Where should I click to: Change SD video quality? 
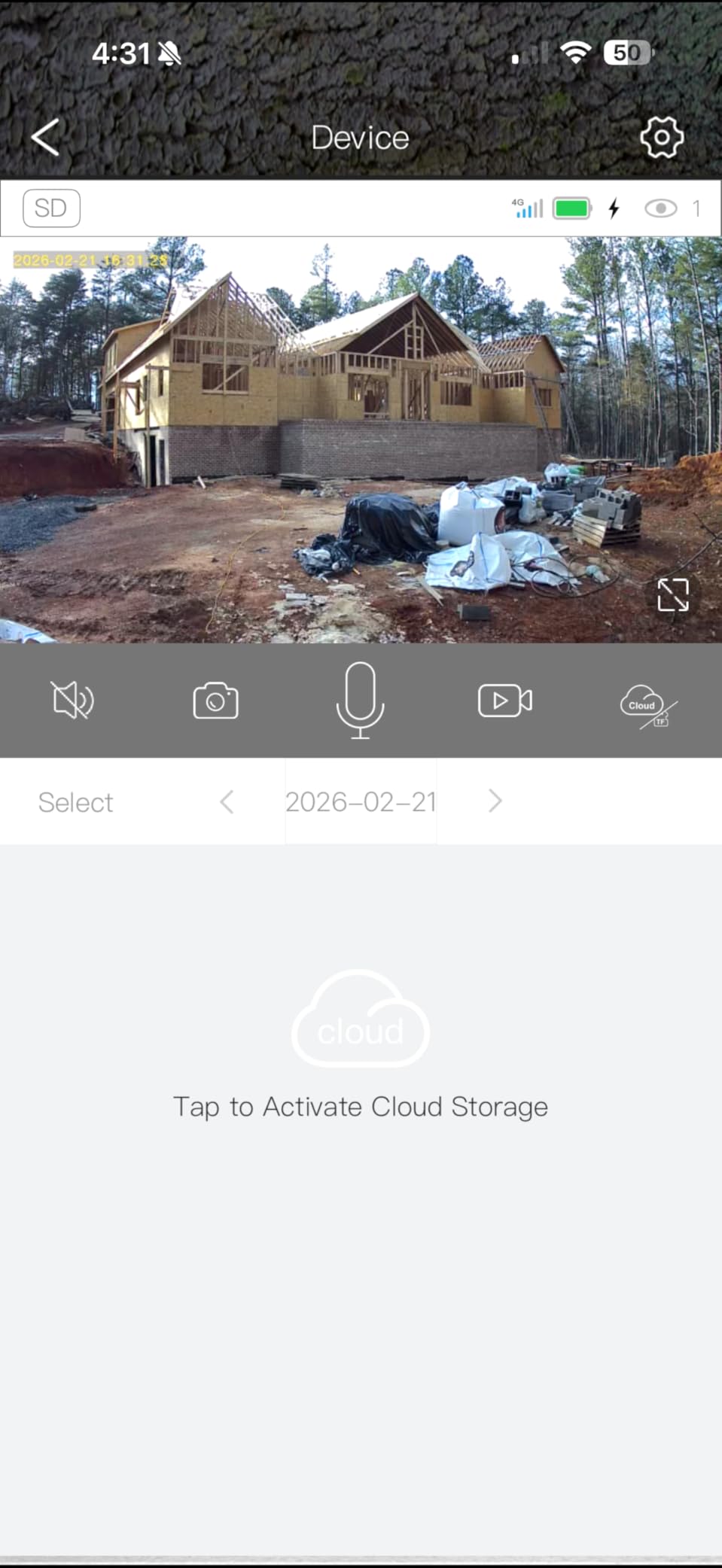51,208
